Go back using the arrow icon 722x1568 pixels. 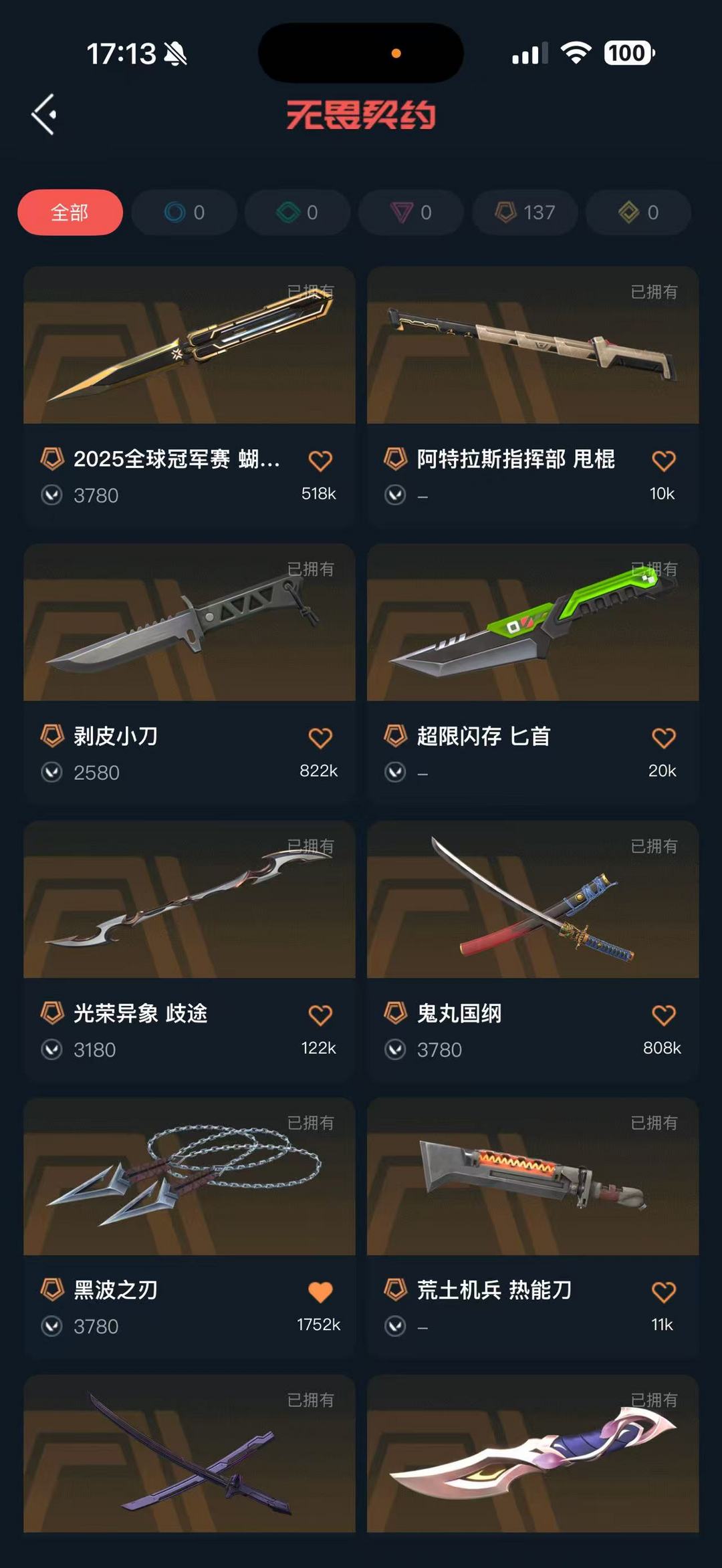[44, 115]
